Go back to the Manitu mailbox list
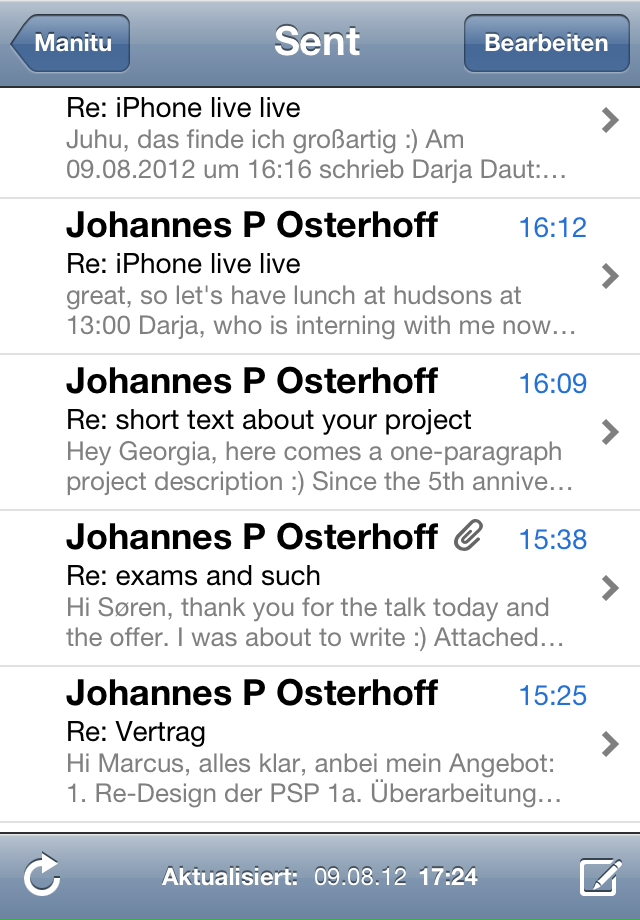640x920 pixels. coord(71,43)
